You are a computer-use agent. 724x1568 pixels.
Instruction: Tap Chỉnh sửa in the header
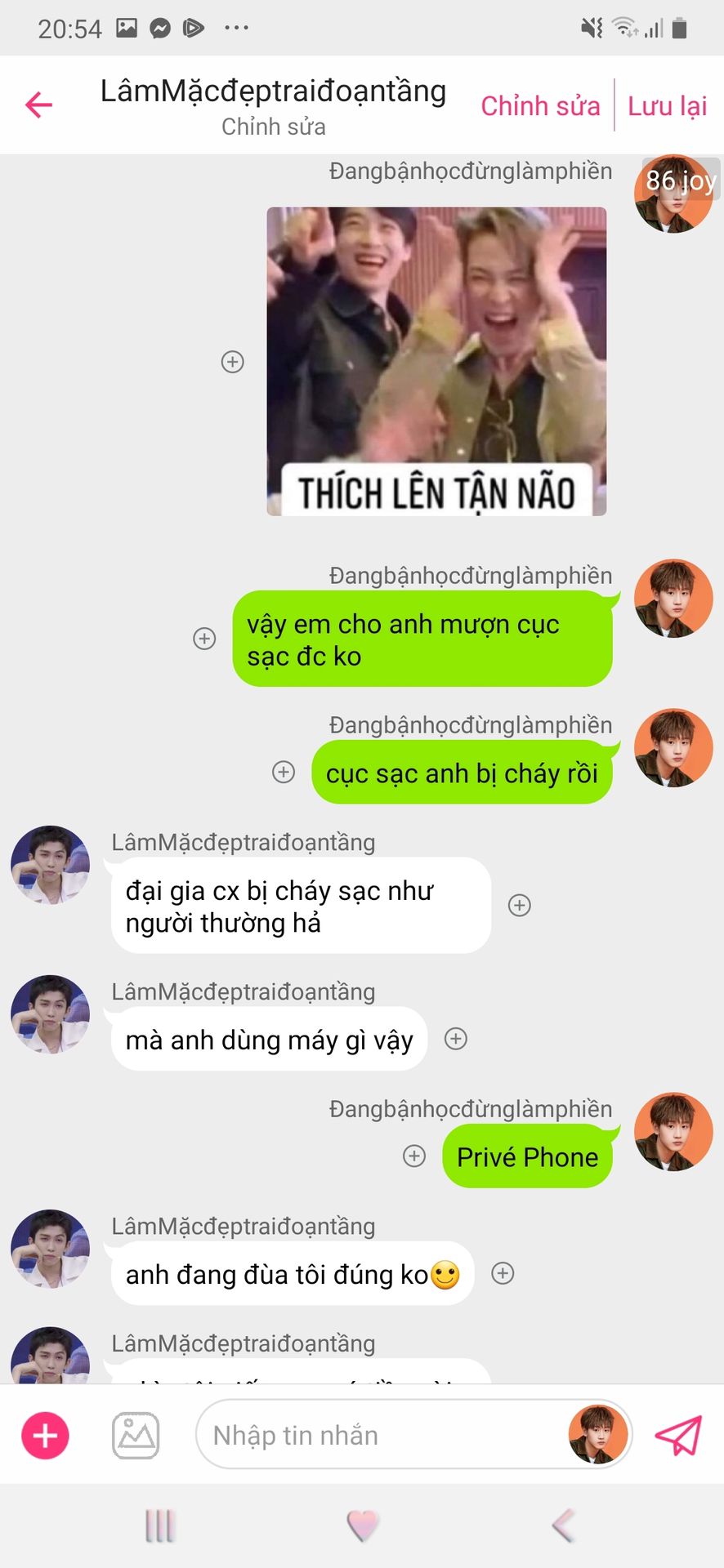coord(540,106)
